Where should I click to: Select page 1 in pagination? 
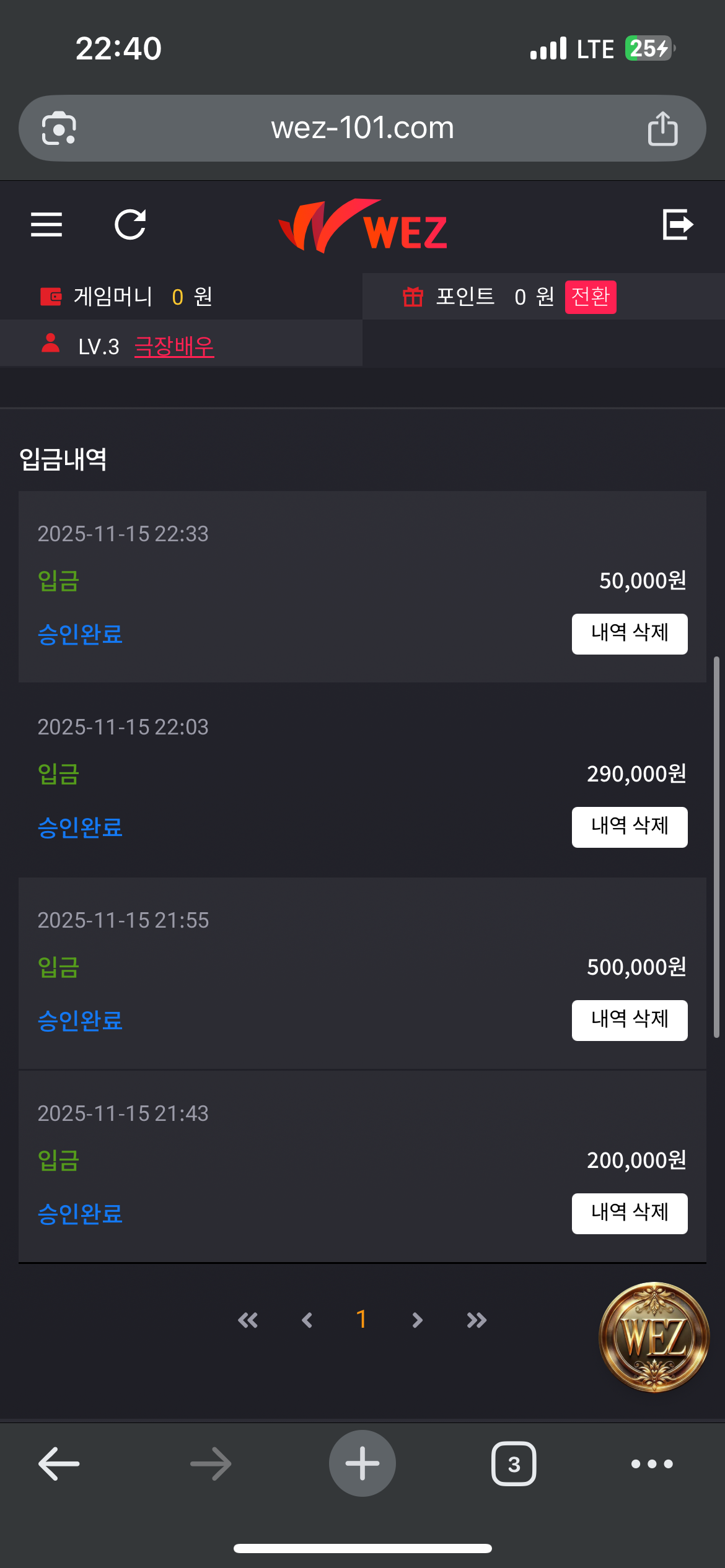(x=361, y=1320)
